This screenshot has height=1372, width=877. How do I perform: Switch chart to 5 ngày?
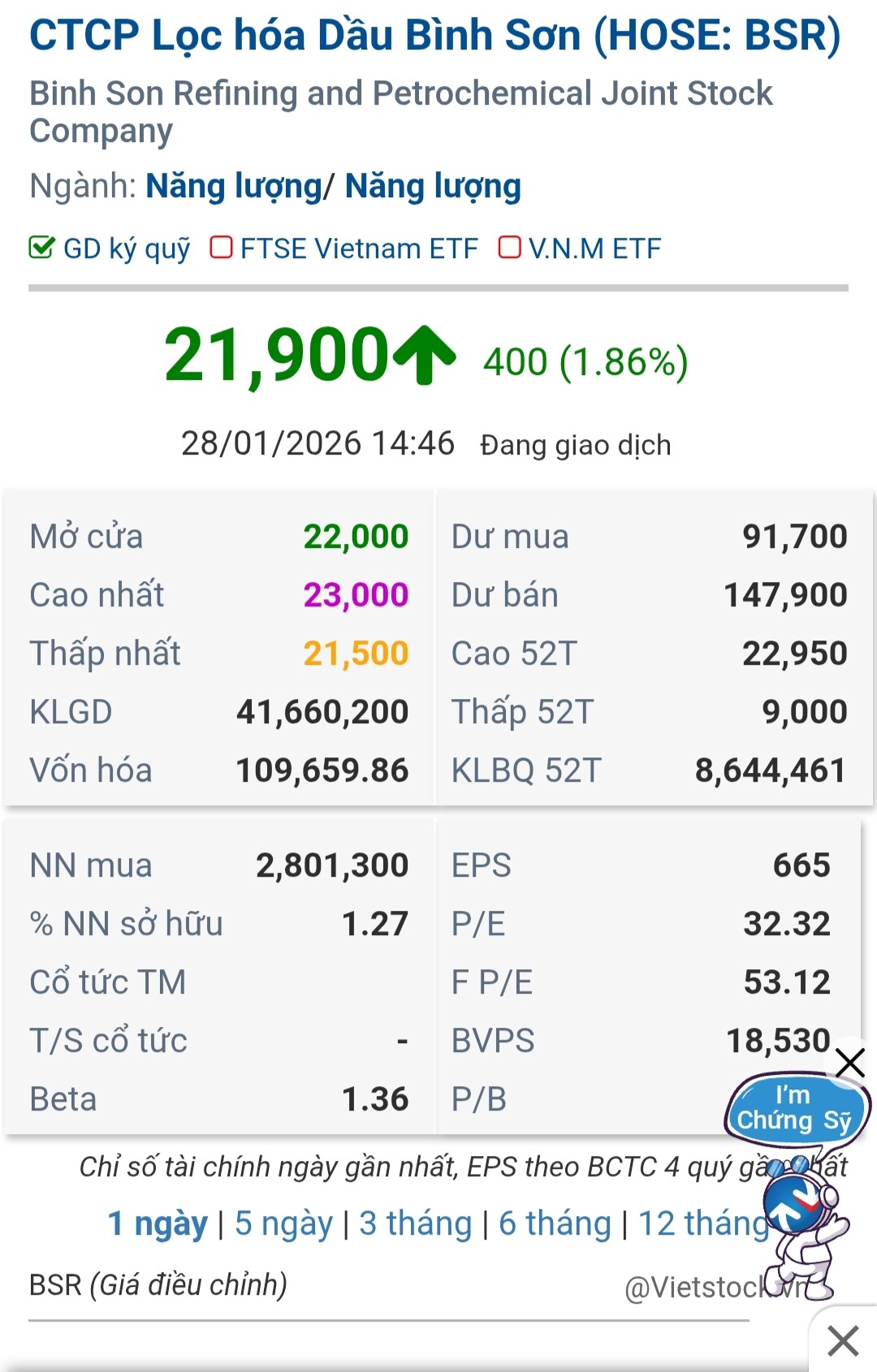tap(283, 1223)
